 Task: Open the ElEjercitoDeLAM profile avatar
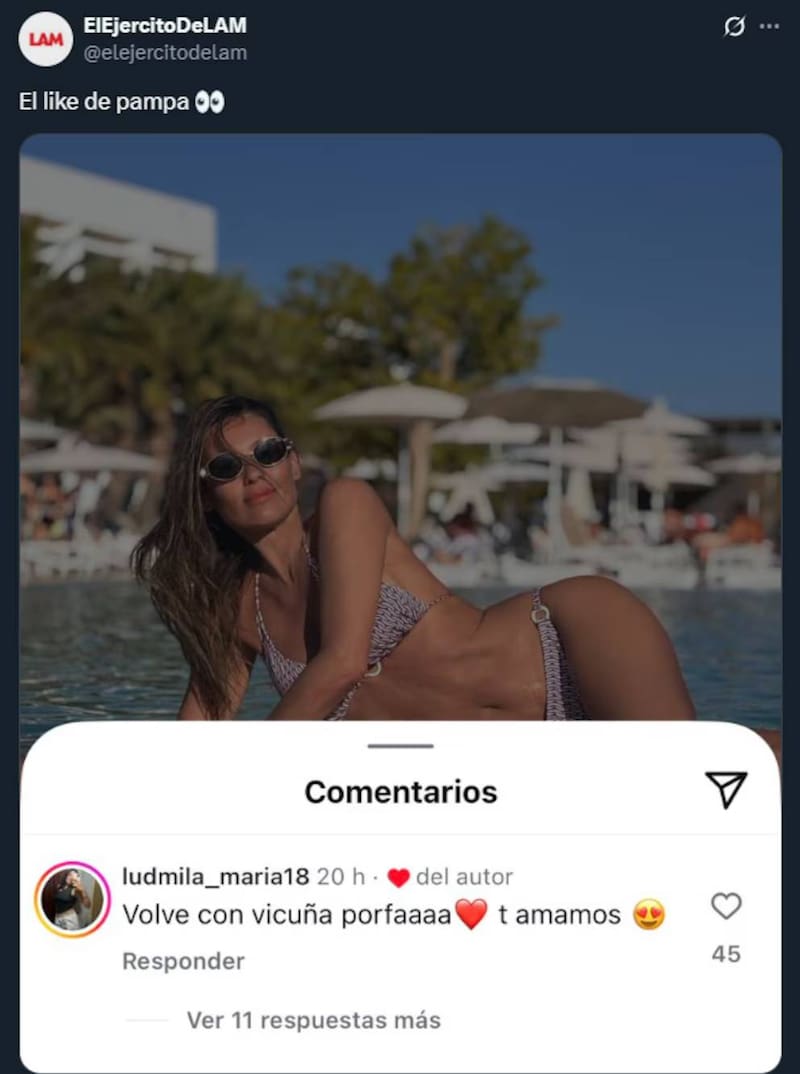pyautogui.click(x=45, y=39)
